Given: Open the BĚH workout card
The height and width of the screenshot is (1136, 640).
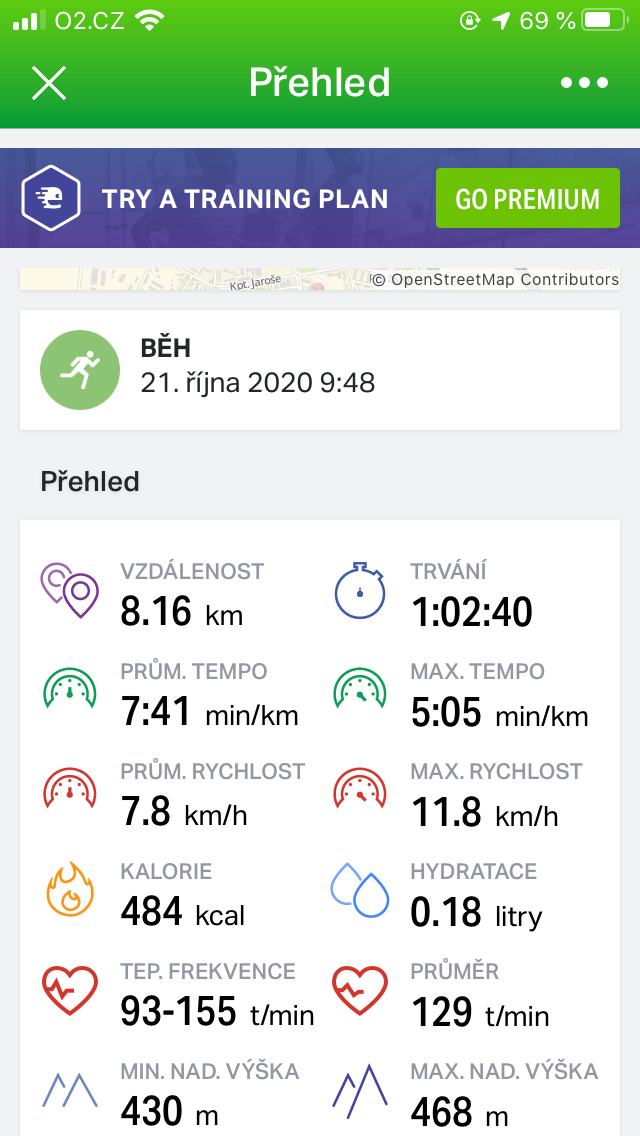Looking at the screenshot, I should pos(320,369).
